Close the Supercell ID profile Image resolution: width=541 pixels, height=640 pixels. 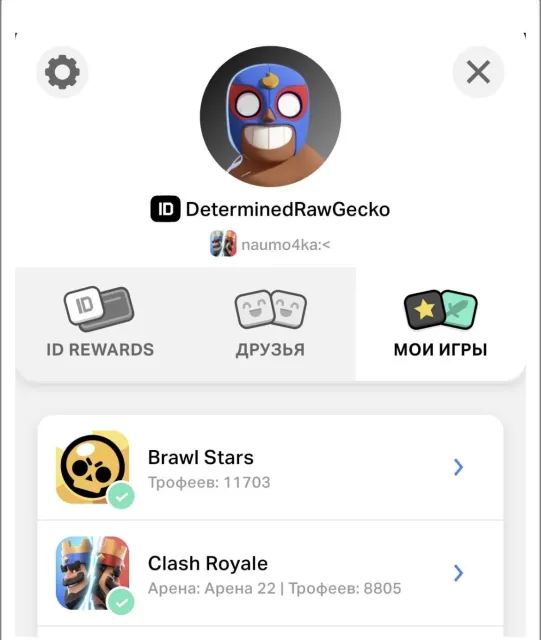pyautogui.click(x=478, y=72)
